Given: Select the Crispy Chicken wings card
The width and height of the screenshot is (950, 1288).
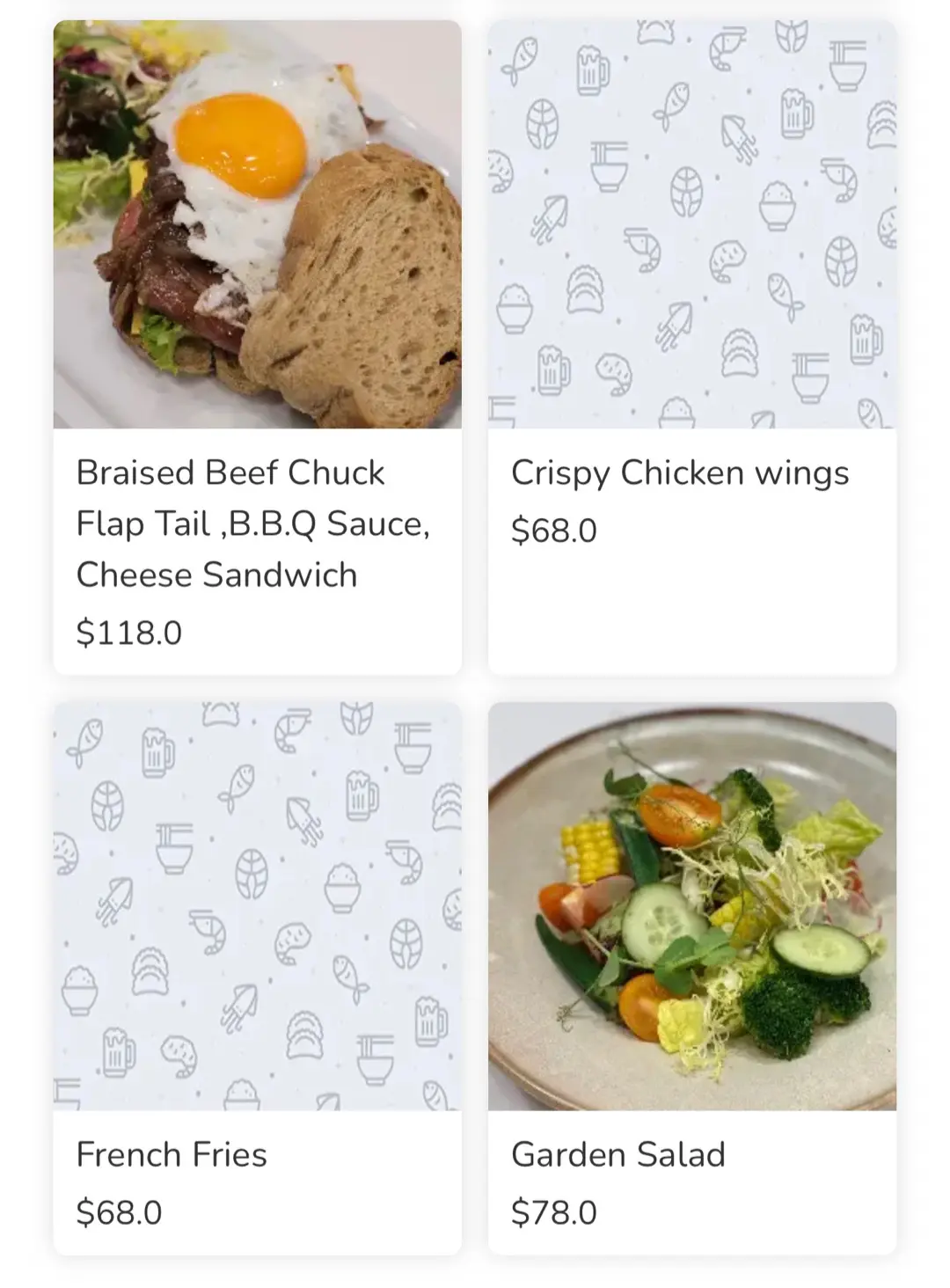Looking at the screenshot, I should click(691, 347).
